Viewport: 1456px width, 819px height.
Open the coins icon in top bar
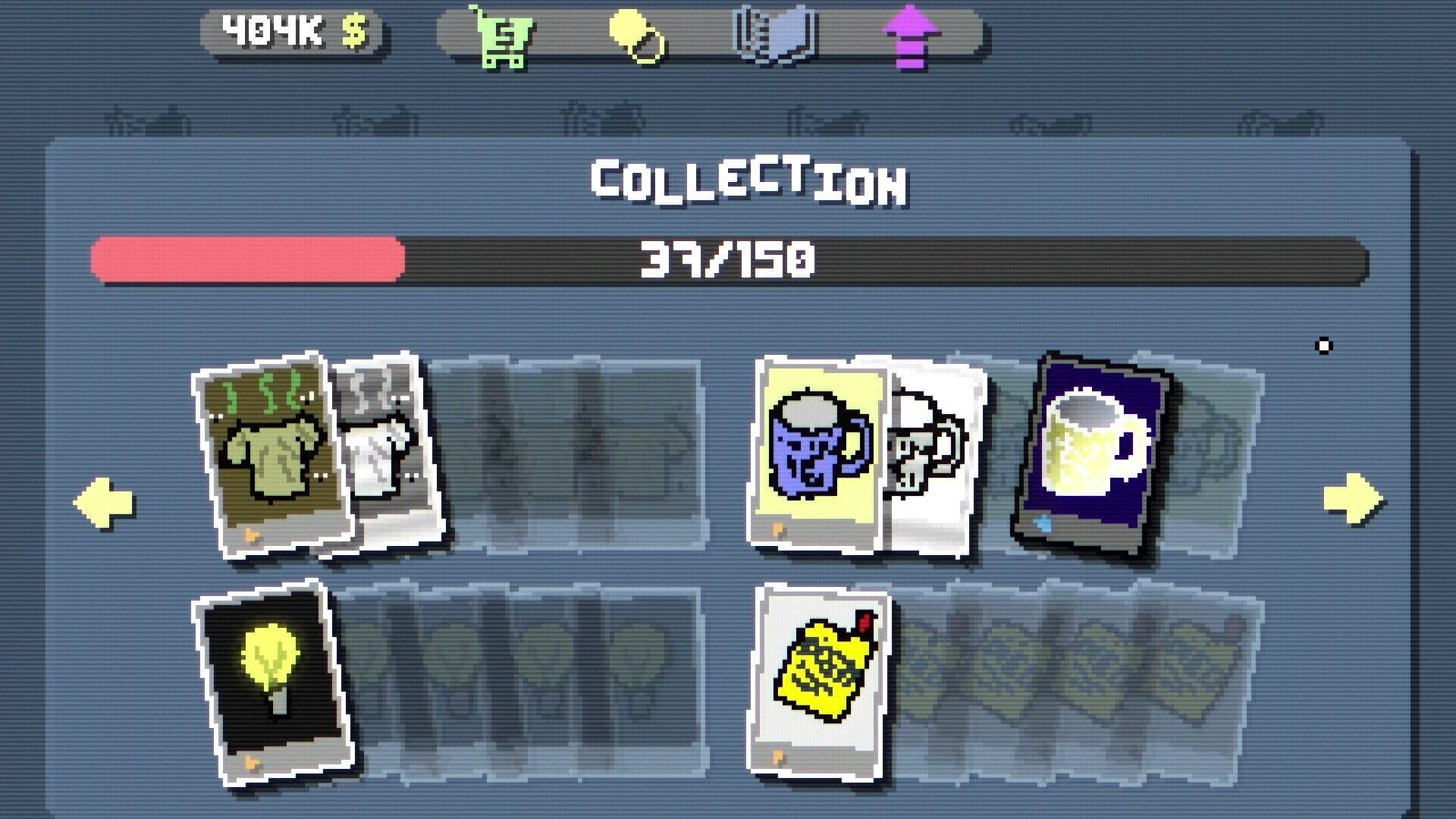[637, 37]
